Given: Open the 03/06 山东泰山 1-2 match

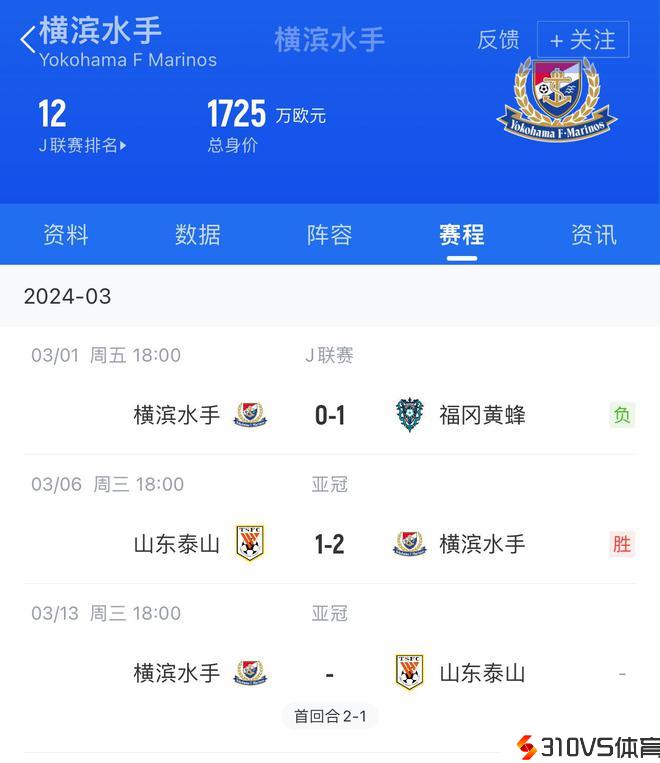Looking at the screenshot, I should click(x=330, y=543).
